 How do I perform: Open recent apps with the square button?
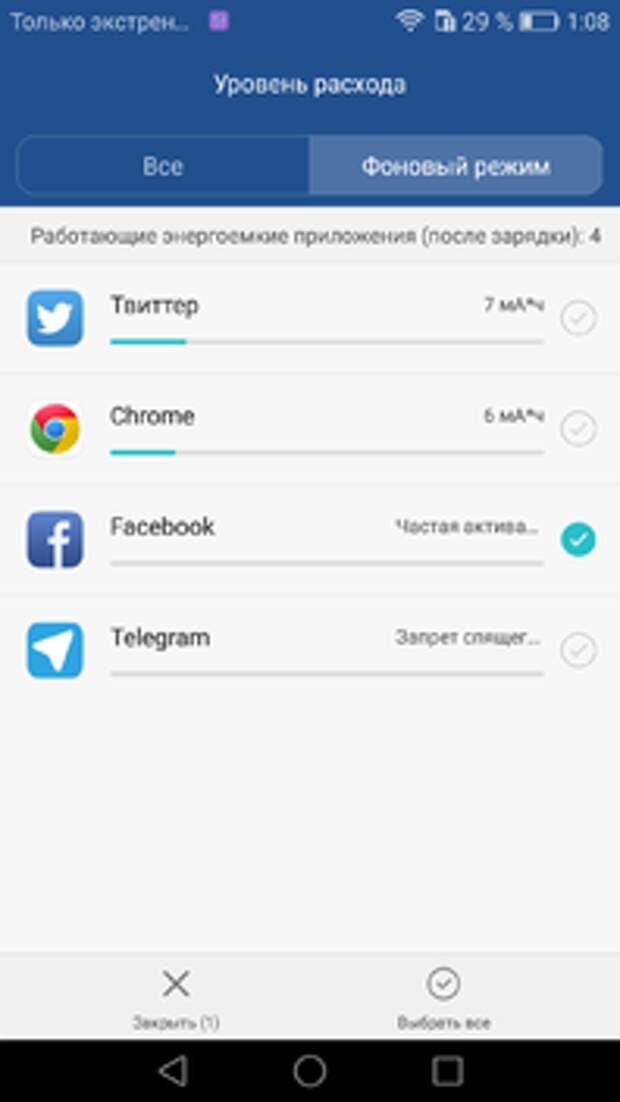pos(447,1071)
